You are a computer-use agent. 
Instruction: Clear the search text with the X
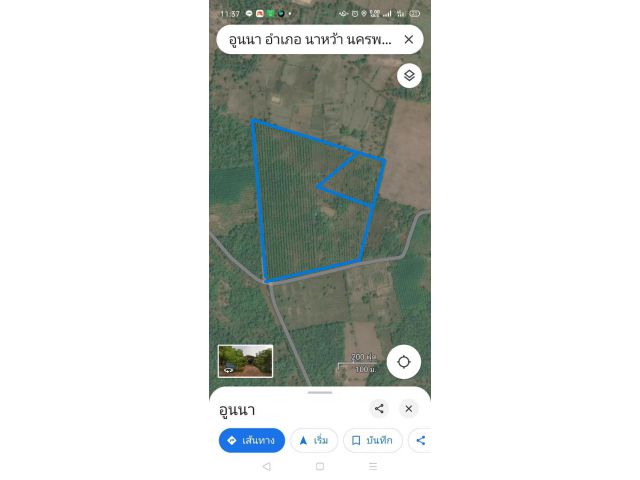[408, 40]
